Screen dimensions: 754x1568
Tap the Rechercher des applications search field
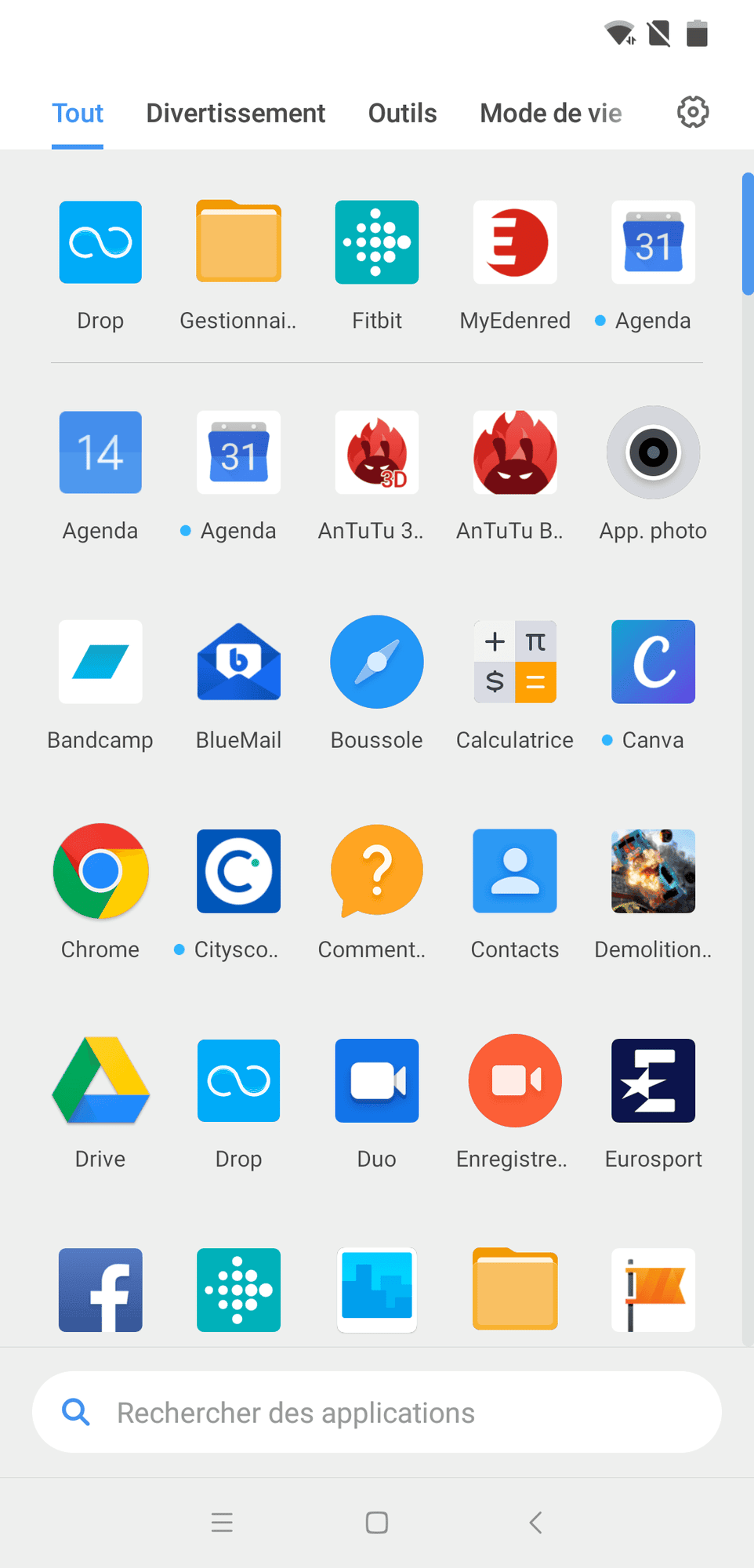point(376,1412)
